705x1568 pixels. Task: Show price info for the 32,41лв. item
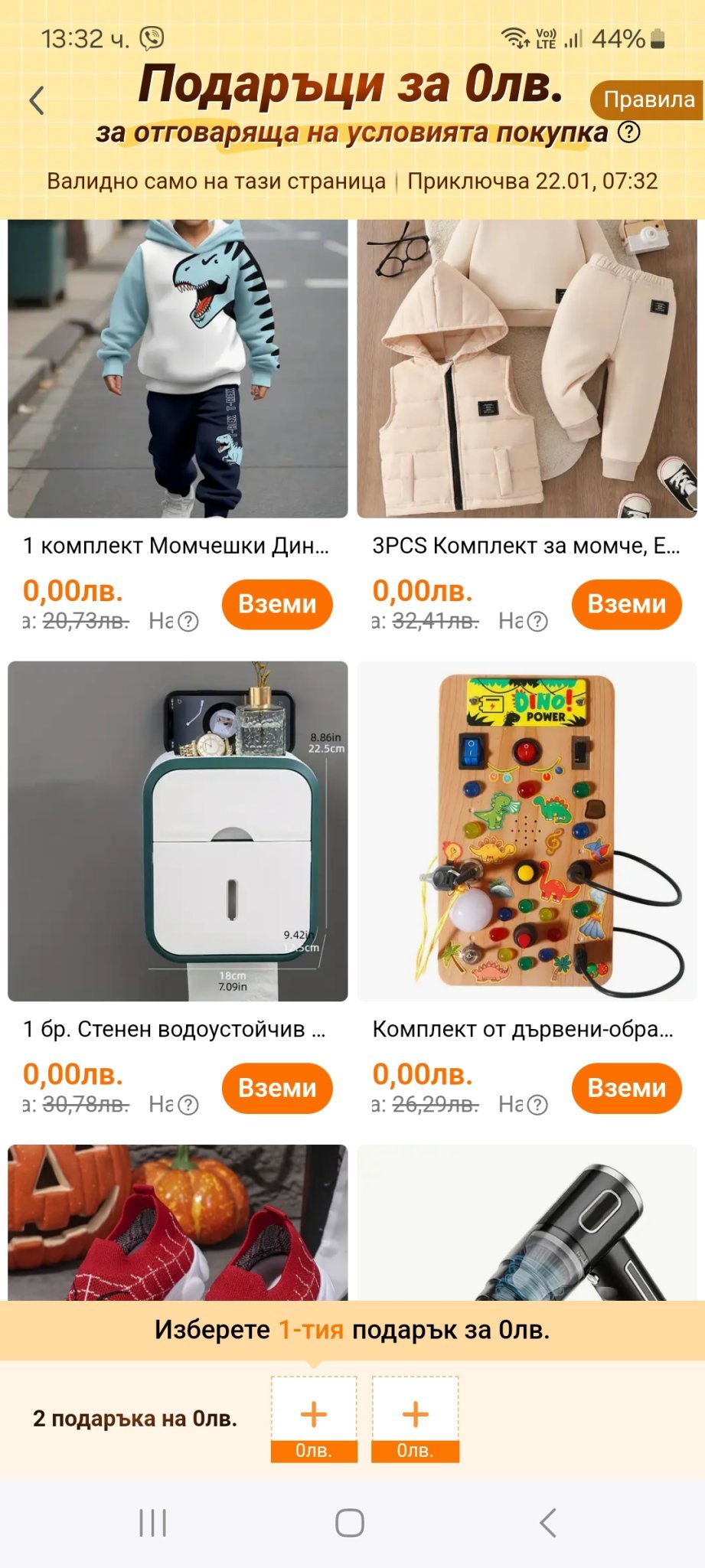coord(538,622)
